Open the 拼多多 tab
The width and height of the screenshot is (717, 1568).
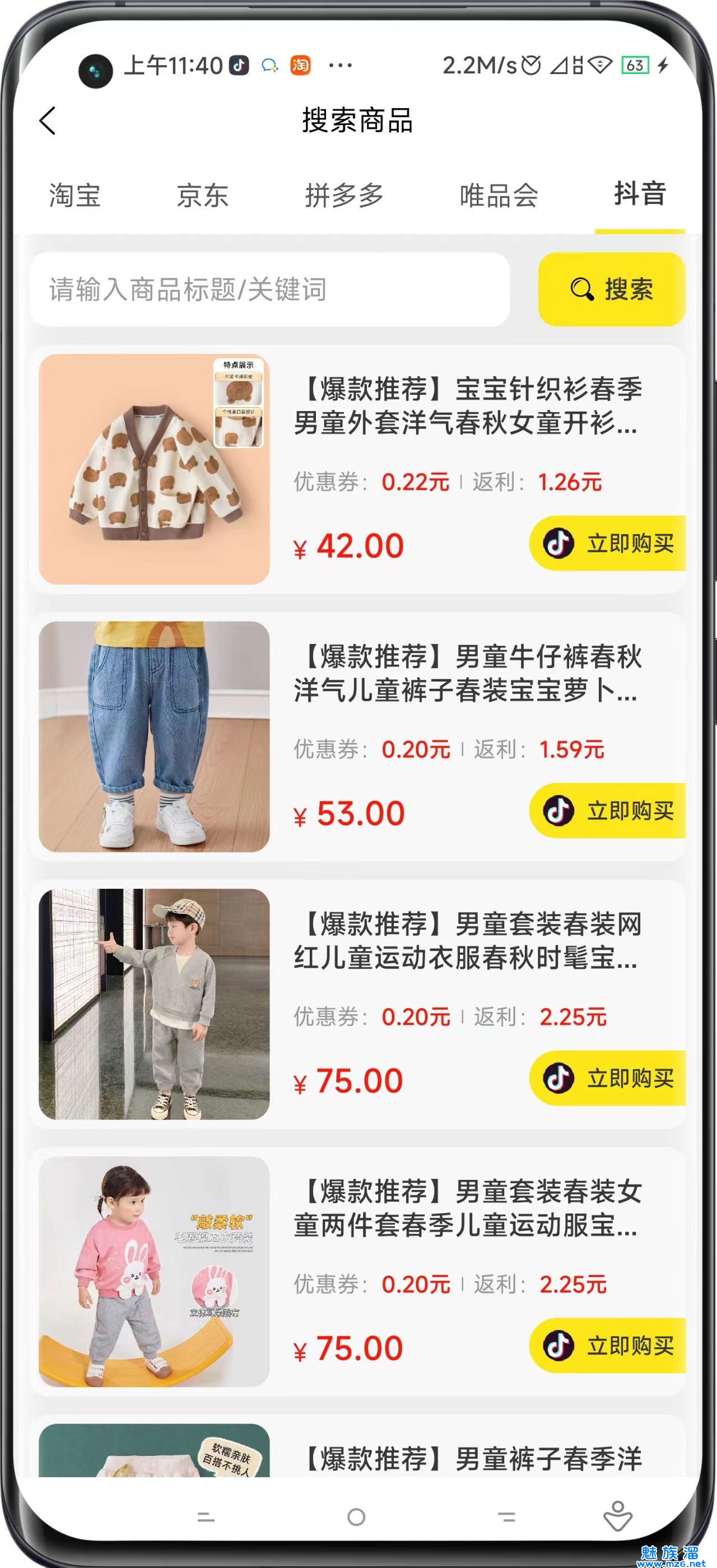344,195
